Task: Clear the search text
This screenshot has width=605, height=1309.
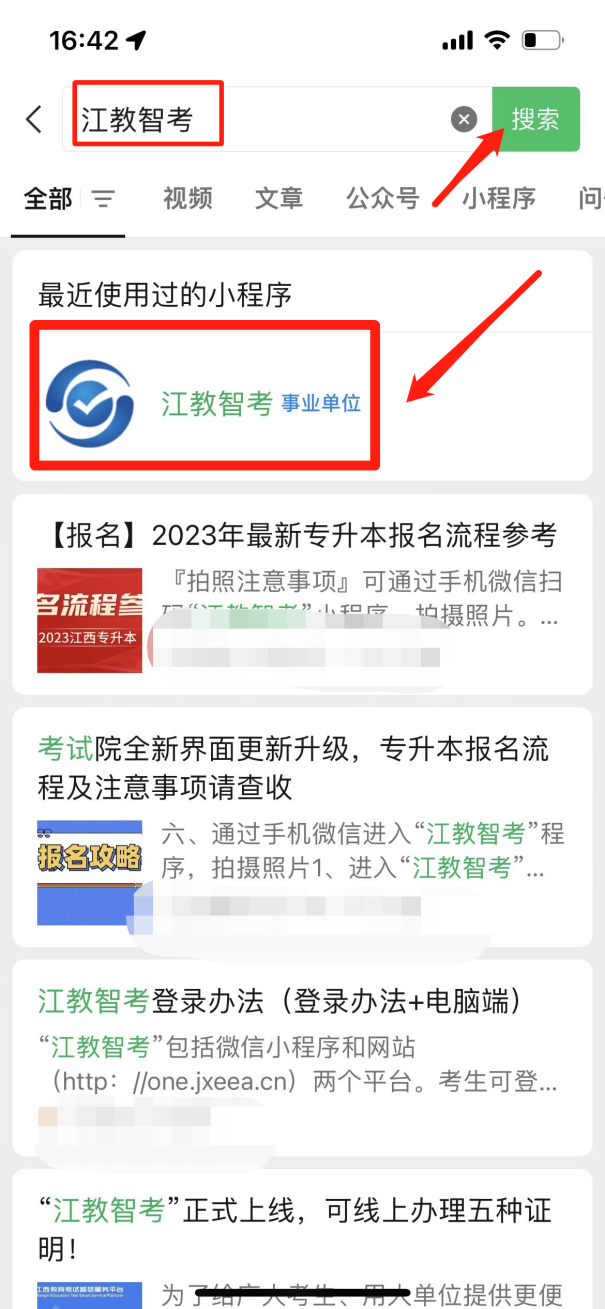Action: click(463, 120)
